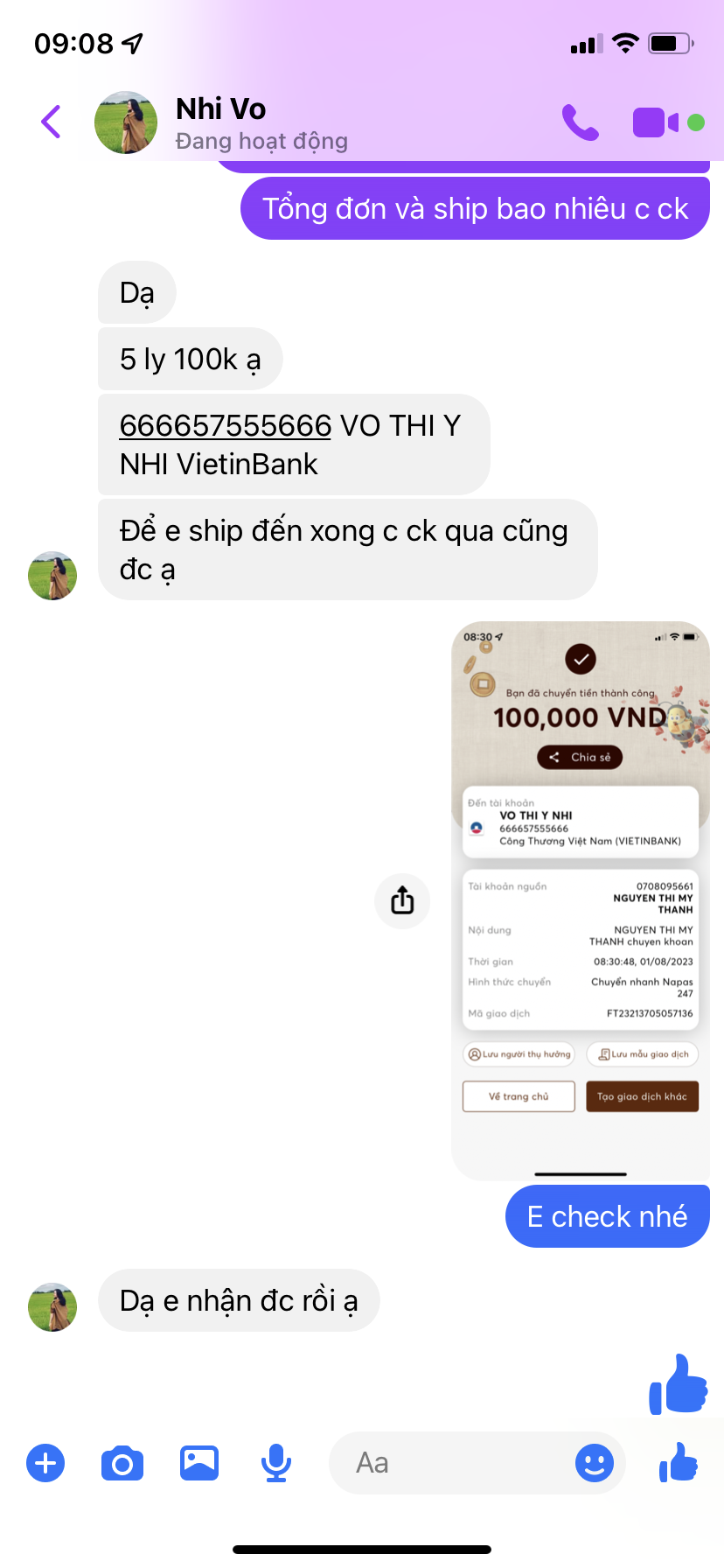Open the emoji picker
The width and height of the screenshot is (724, 1568).
pos(595,1463)
